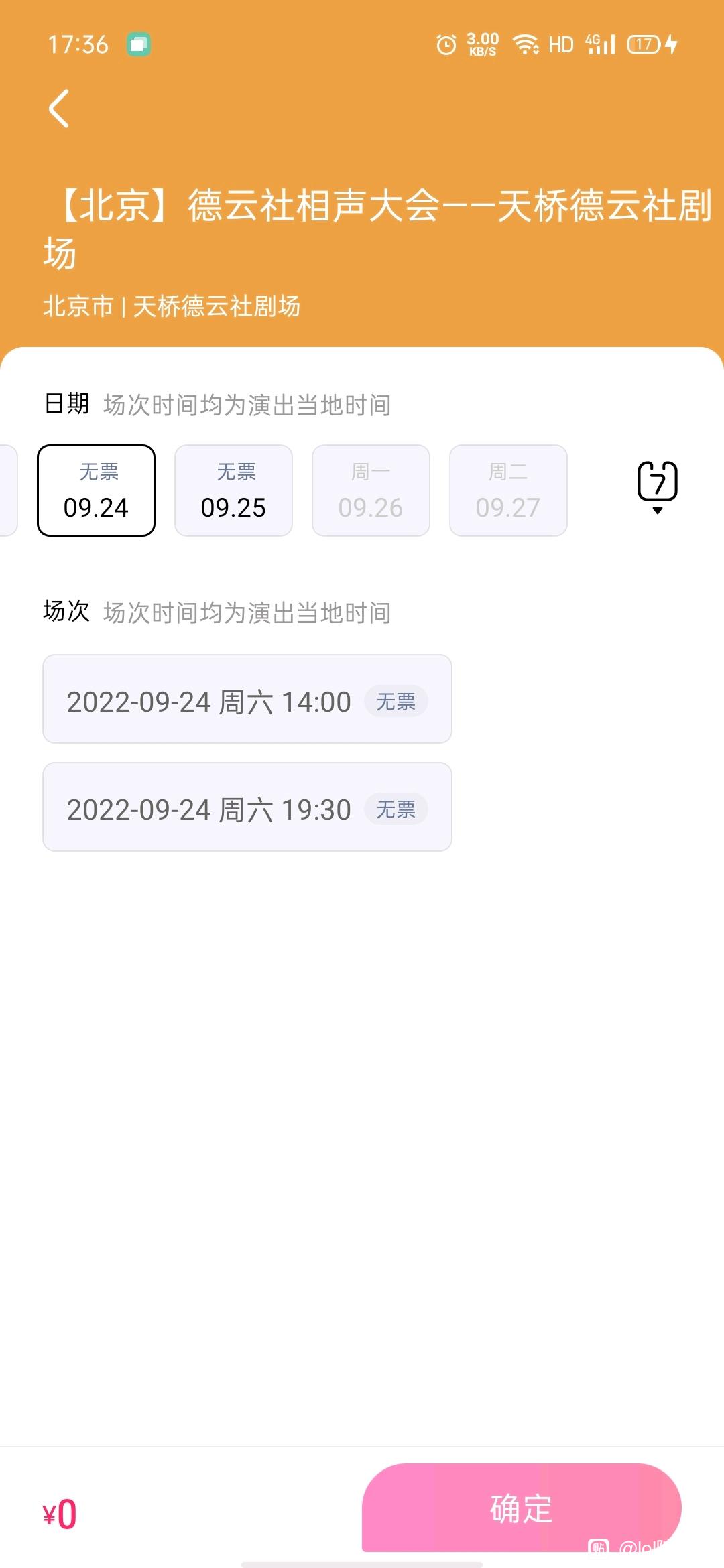Tap the 确定 confirm button

point(522,1508)
